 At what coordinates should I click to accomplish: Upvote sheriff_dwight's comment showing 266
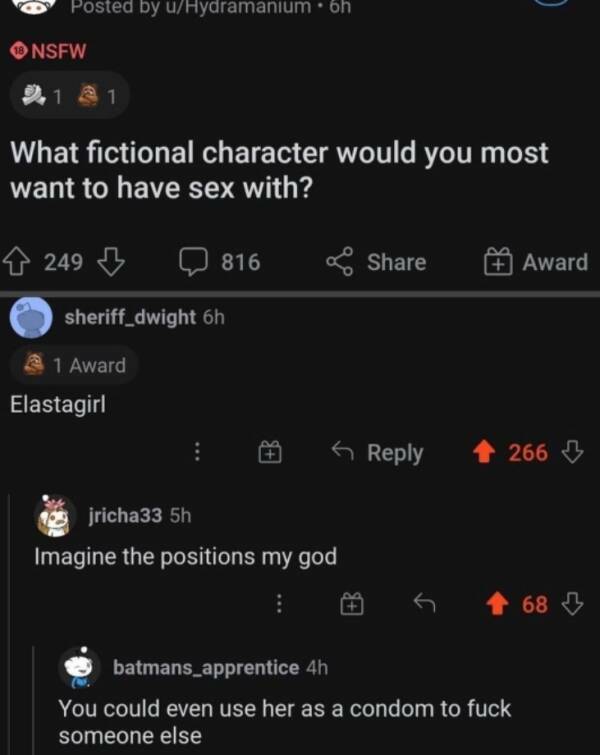click(x=486, y=453)
